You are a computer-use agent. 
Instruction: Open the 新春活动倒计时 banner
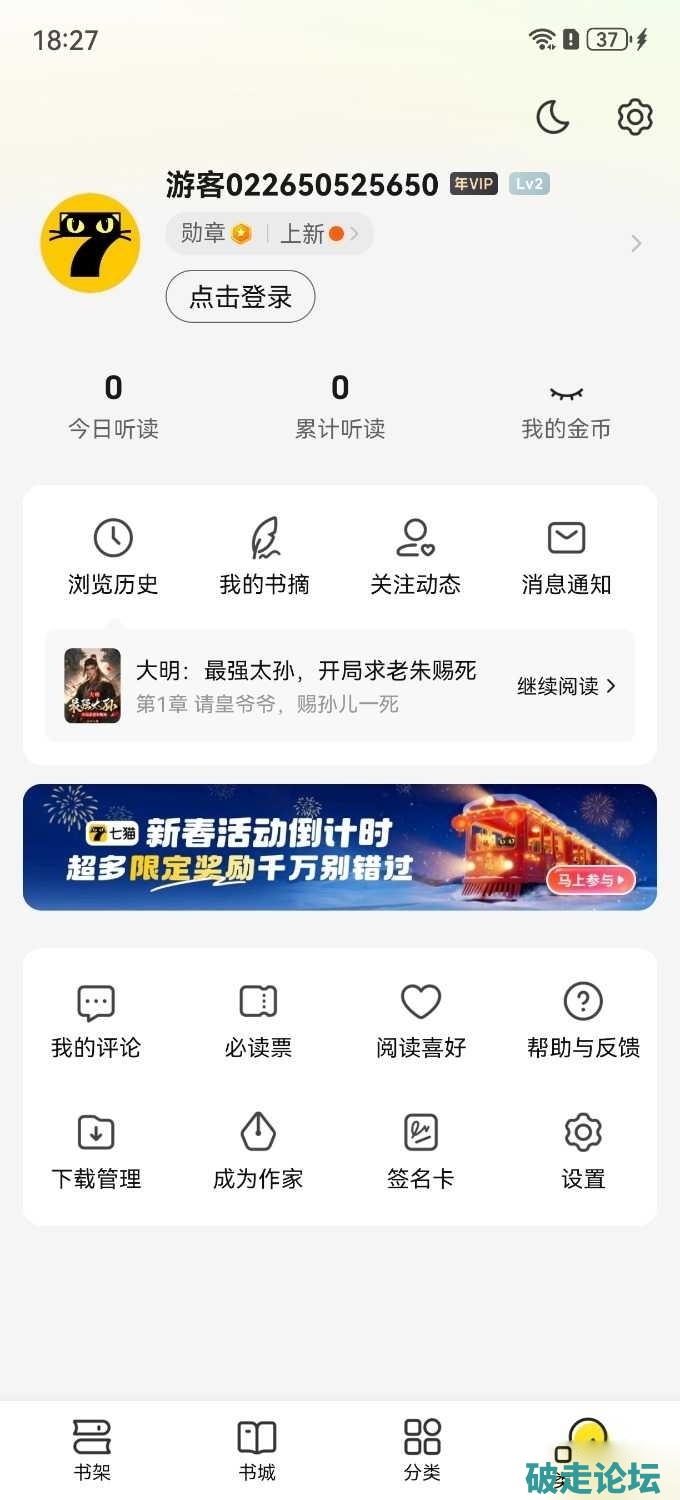340,847
